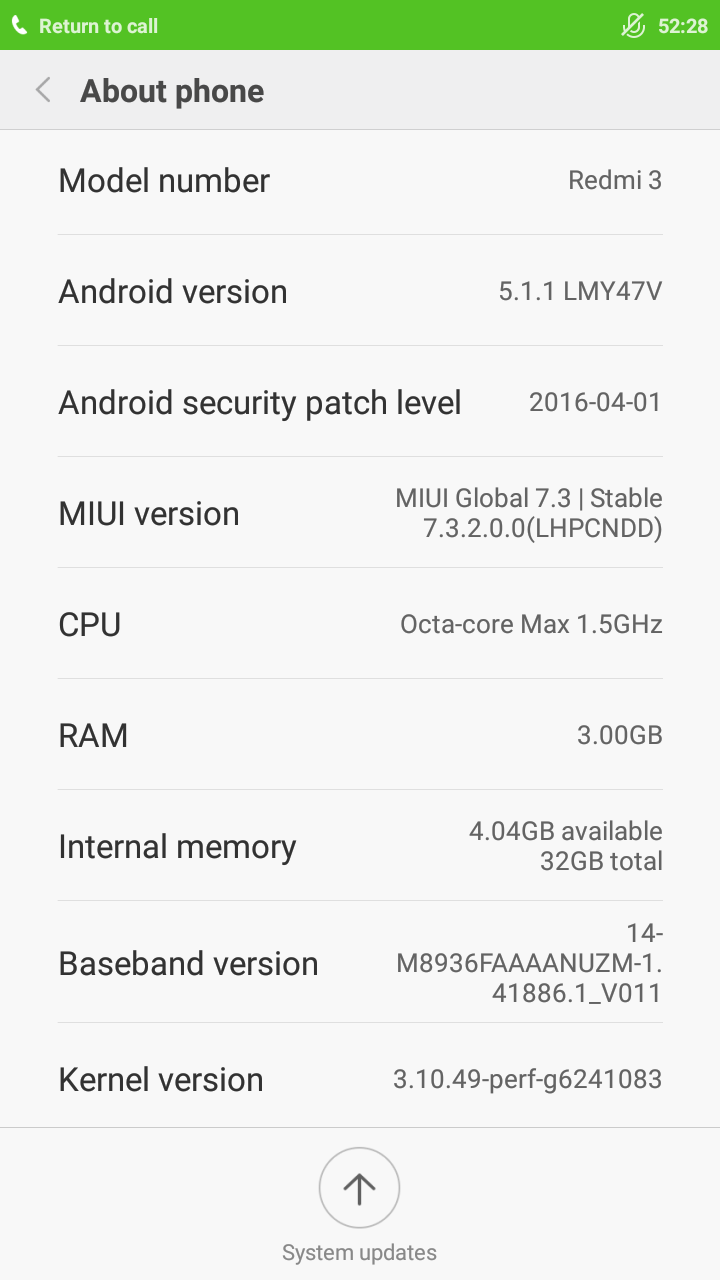Tap the Android version row
Viewport: 720px width, 1280px height.
pos(360,292)
